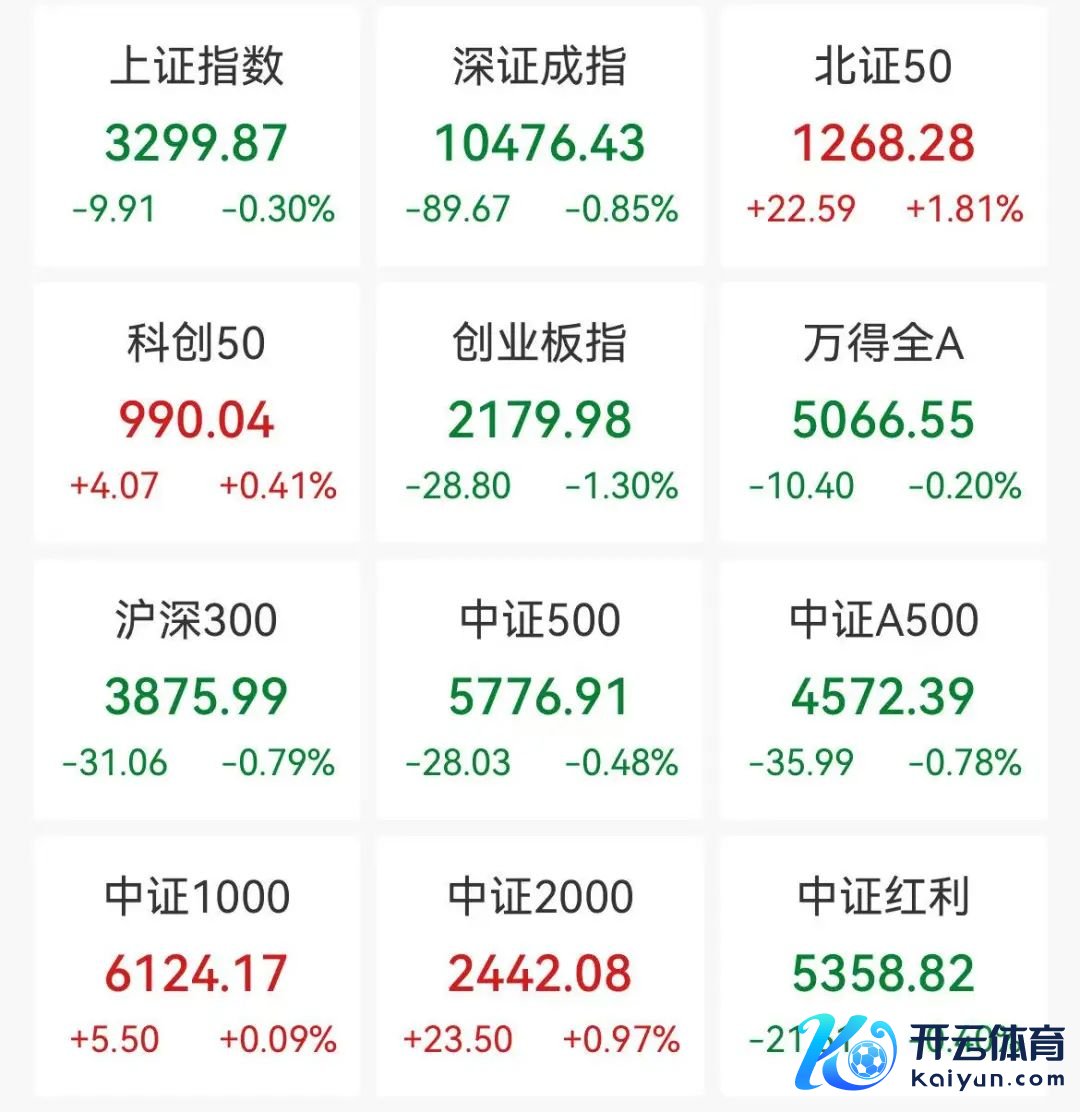View the 中证500 index card
This screenshot has width=1080, height=1112.
click(540, 690)
